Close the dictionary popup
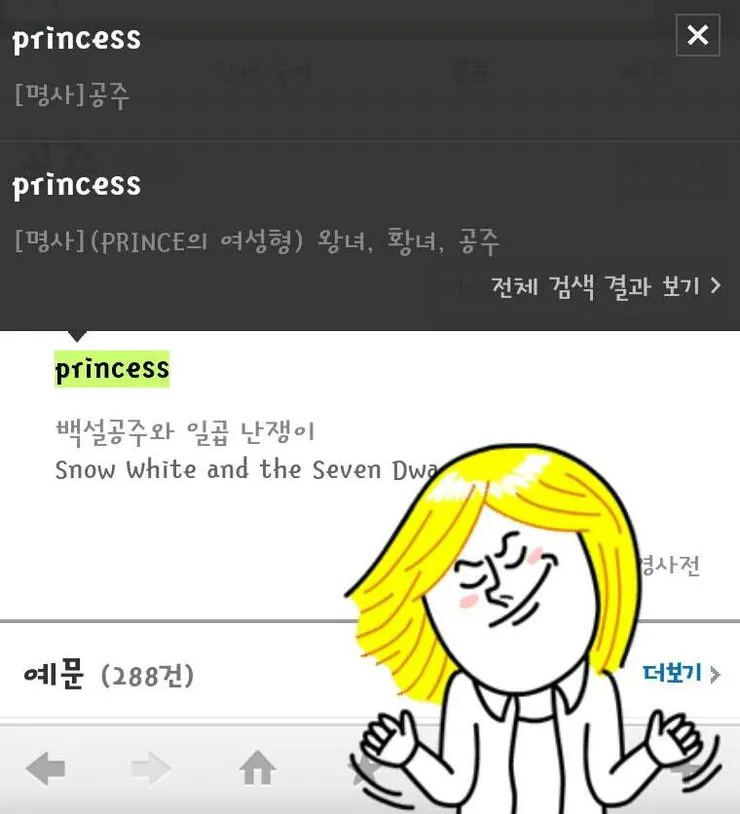740x814 pixels. 698,36
